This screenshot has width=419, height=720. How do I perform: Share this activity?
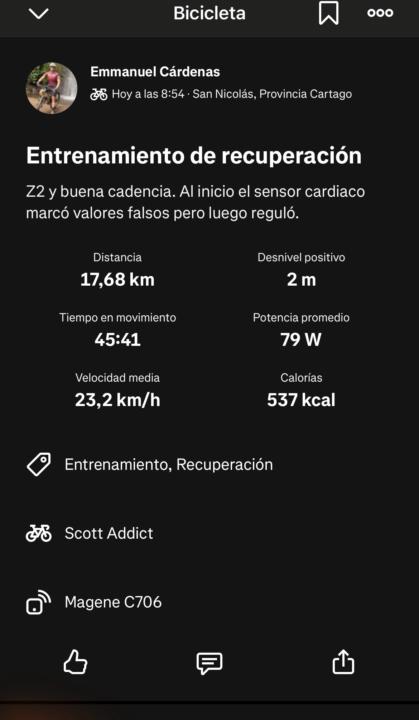tap(343, 663)
